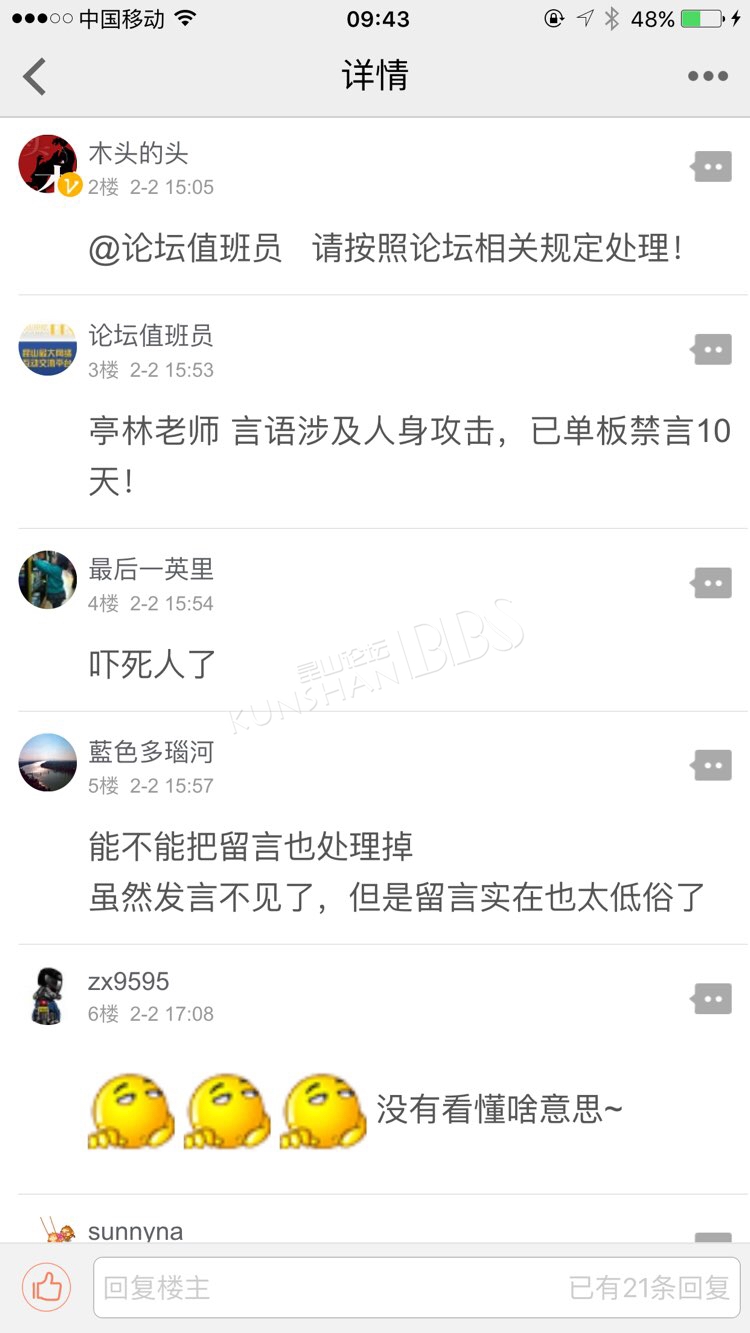
Task: View 最后一英里's avatar profile
Action: click(x=48, y=580)
